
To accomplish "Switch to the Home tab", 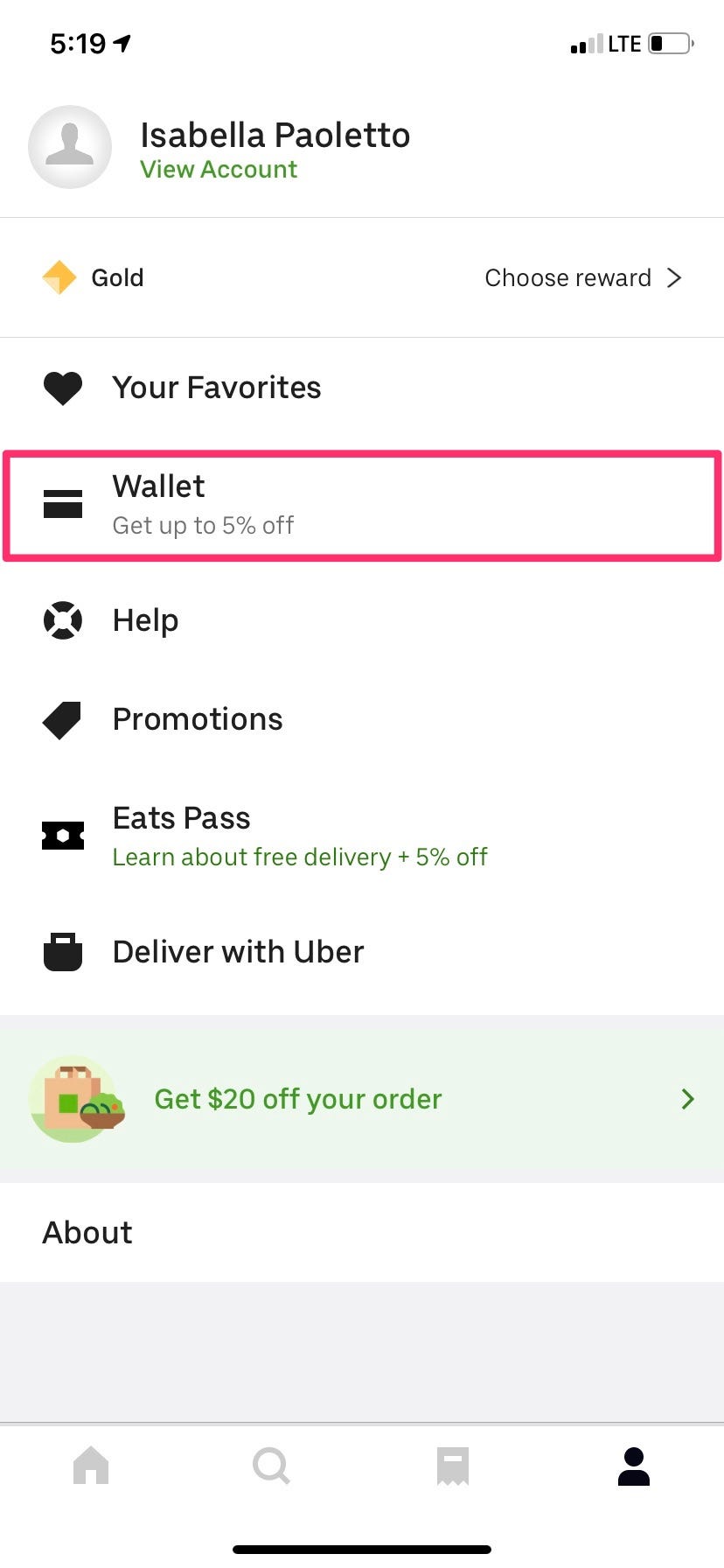I will coord(91,1466).
